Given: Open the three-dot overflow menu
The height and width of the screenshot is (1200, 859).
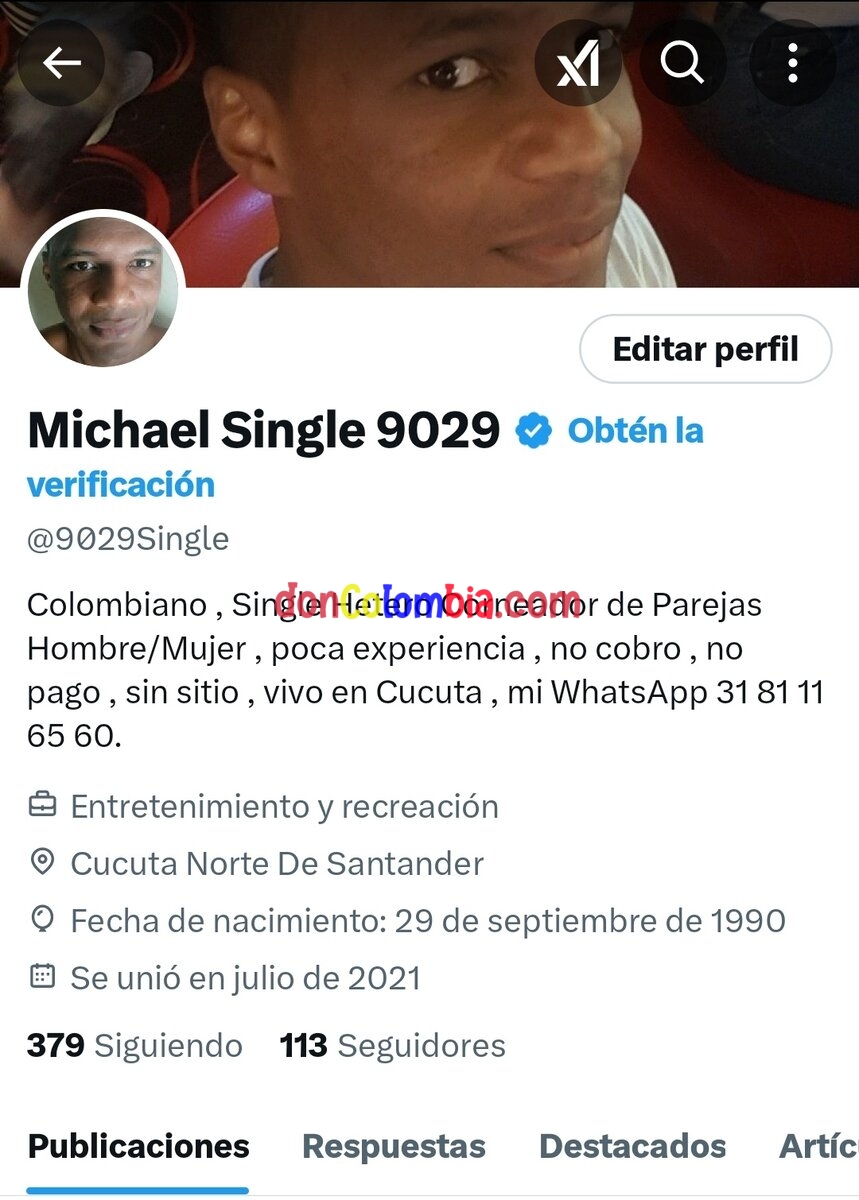Looking at the screenshot, I should pyautogui.click(x=792, y=64).
